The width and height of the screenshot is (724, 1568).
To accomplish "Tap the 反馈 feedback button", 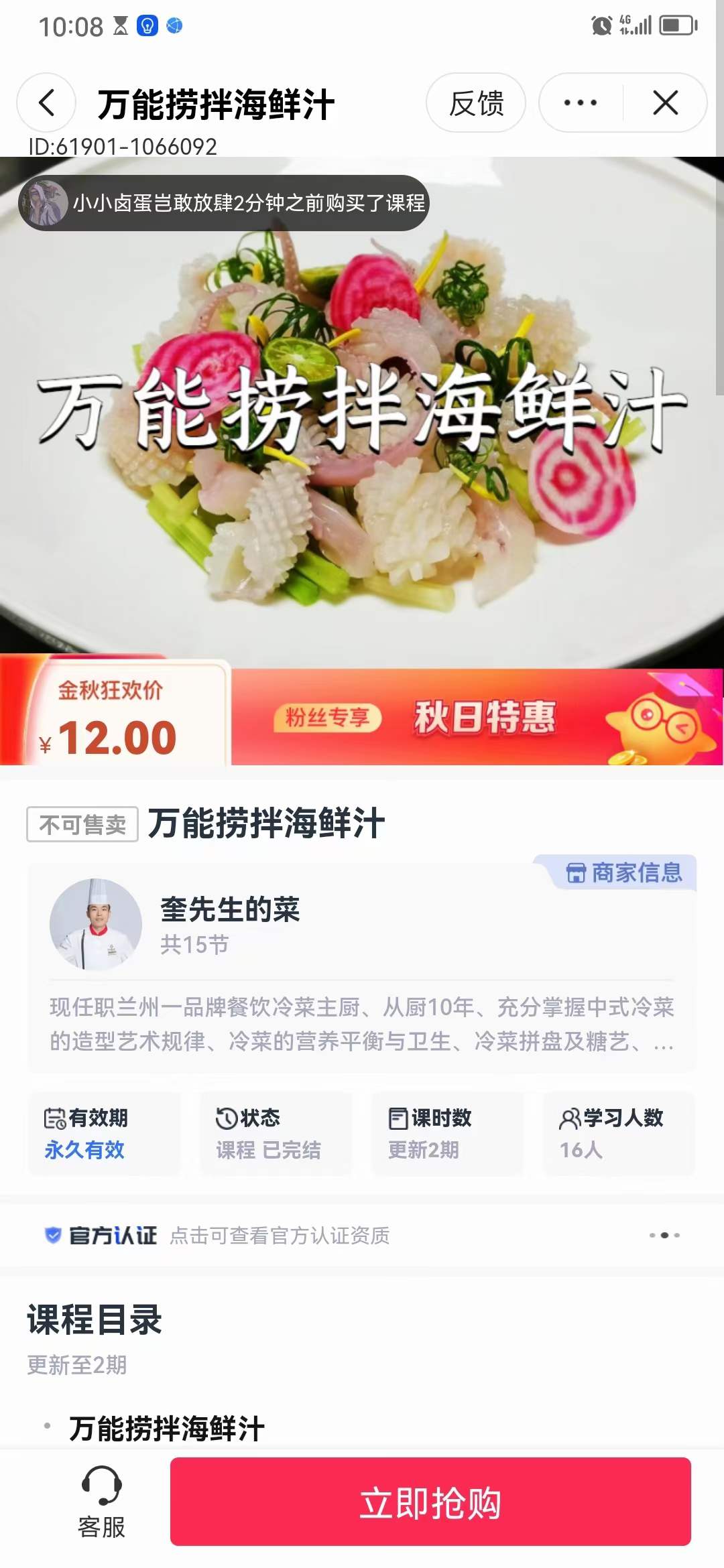I will [x=476, y=103].
